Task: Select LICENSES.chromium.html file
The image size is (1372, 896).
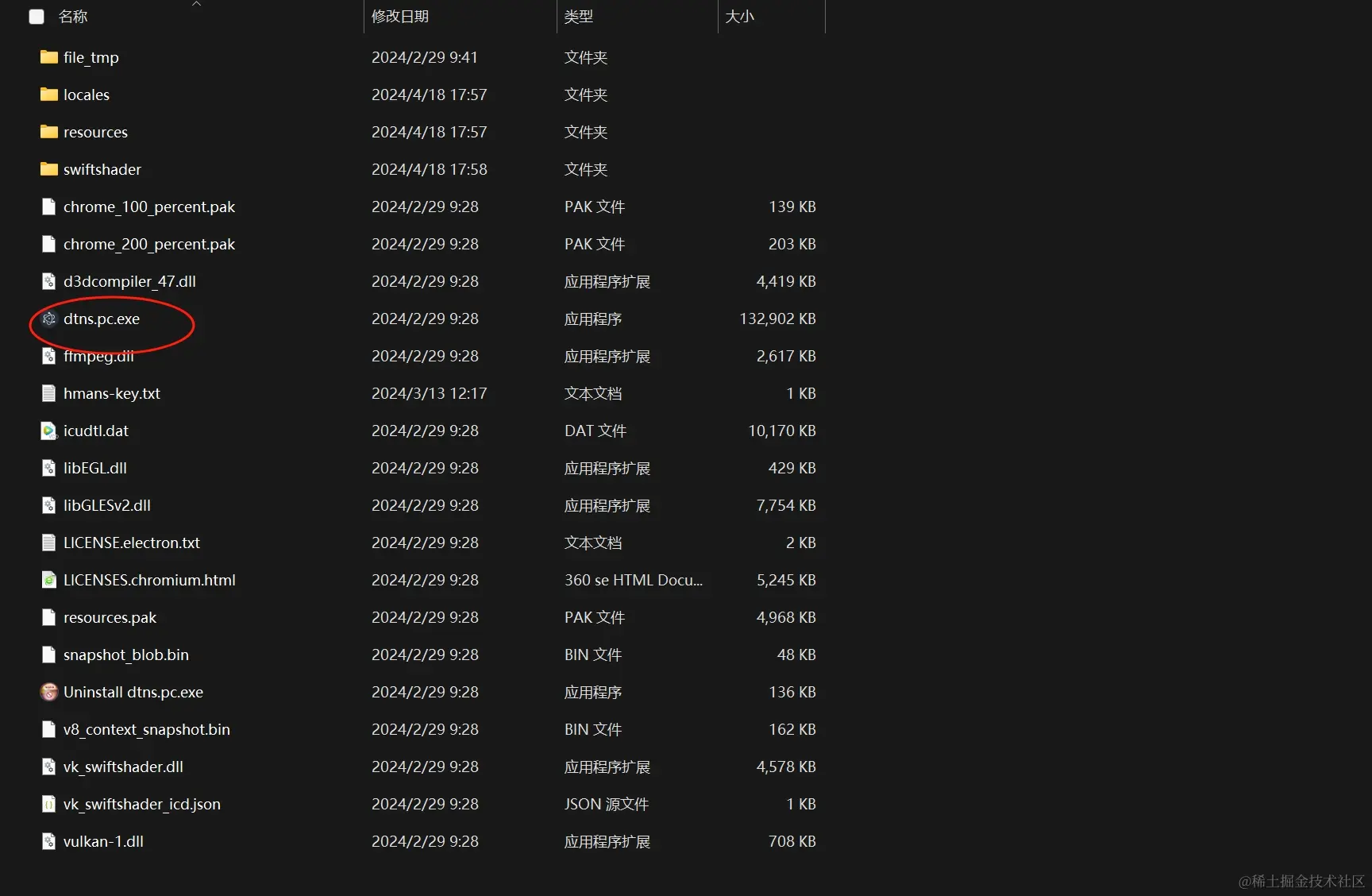Action: point(149,580)
